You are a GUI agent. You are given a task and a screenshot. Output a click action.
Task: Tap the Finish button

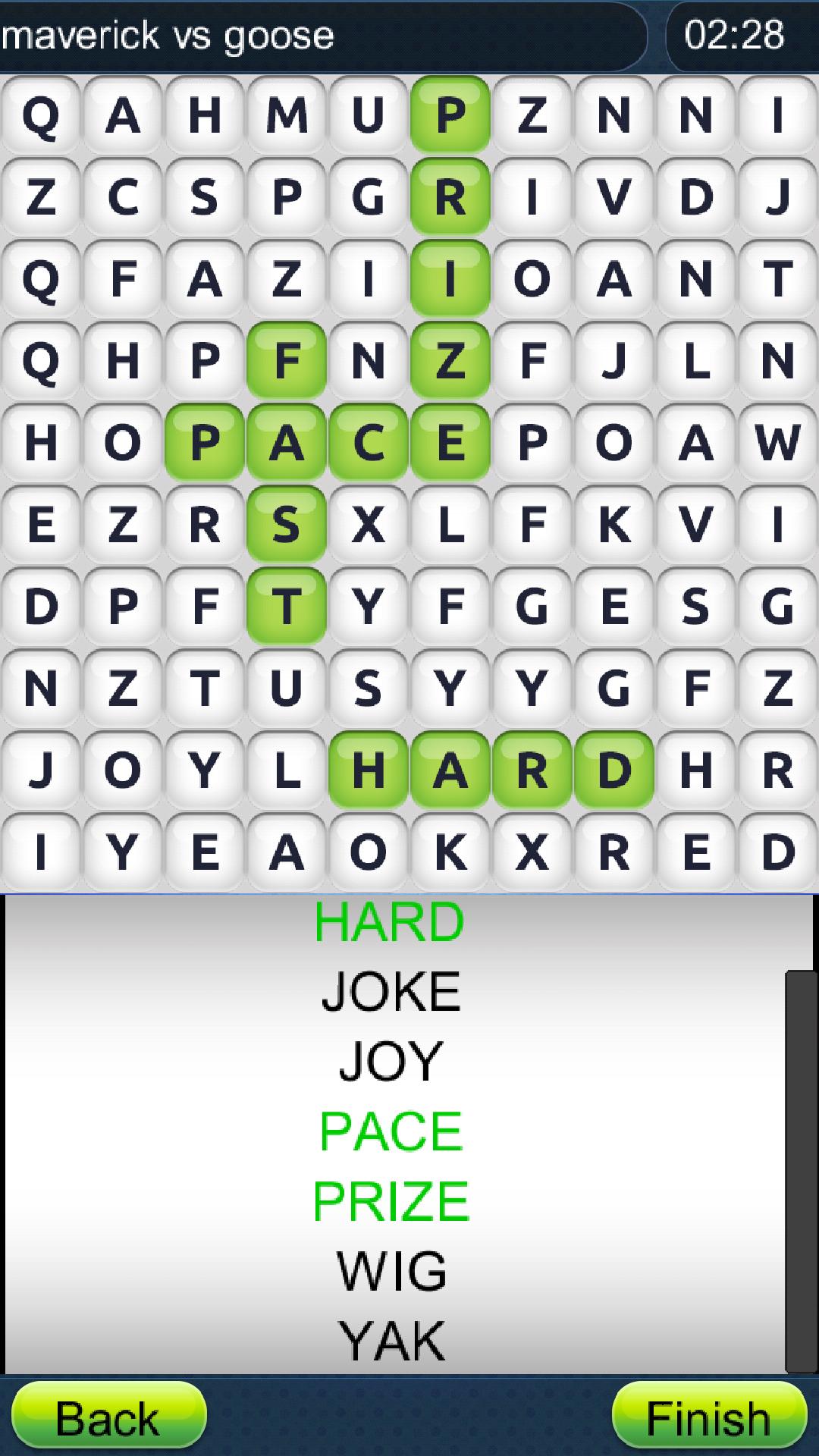(x=708, y=1417)
